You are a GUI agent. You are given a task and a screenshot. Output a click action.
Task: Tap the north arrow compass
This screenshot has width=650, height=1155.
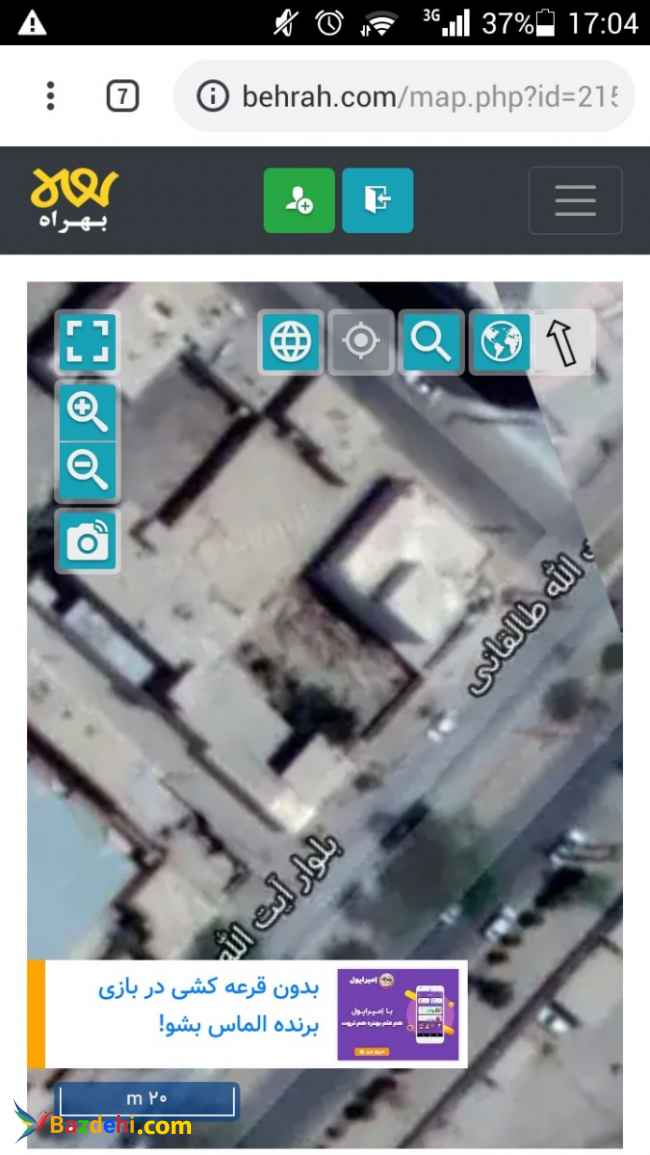coord(563,343)
